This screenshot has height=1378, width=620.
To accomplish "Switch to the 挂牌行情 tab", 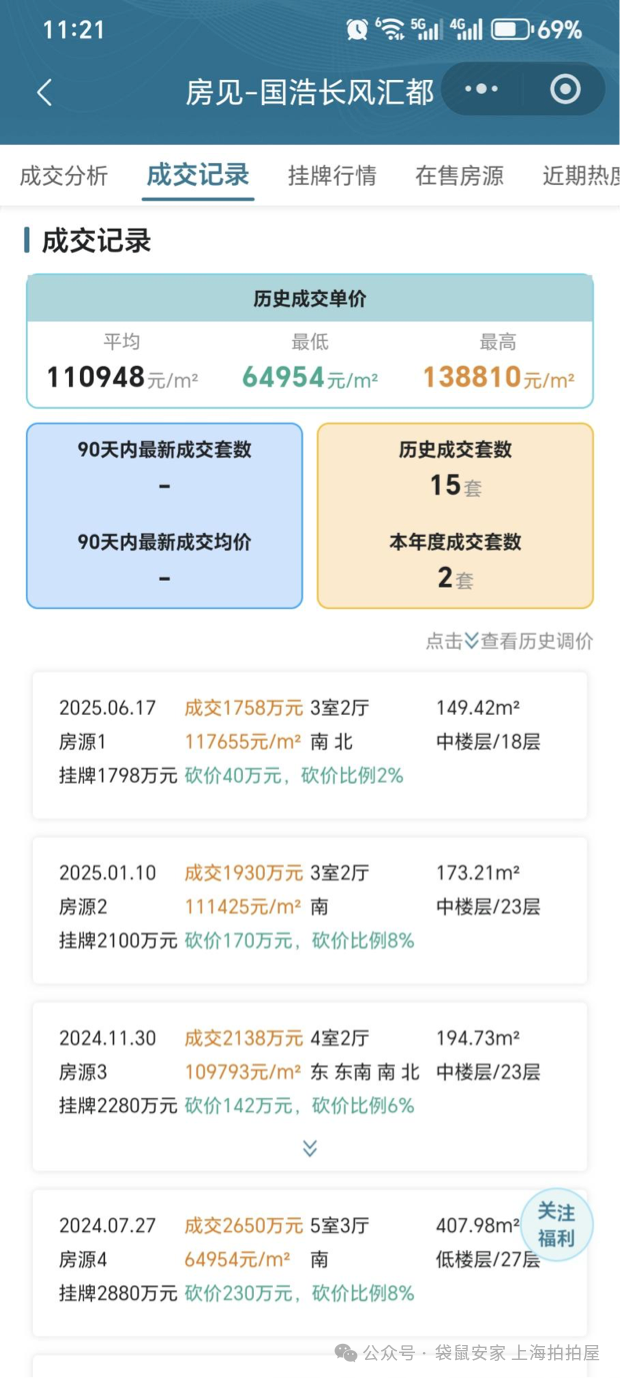I will (332, 176).
